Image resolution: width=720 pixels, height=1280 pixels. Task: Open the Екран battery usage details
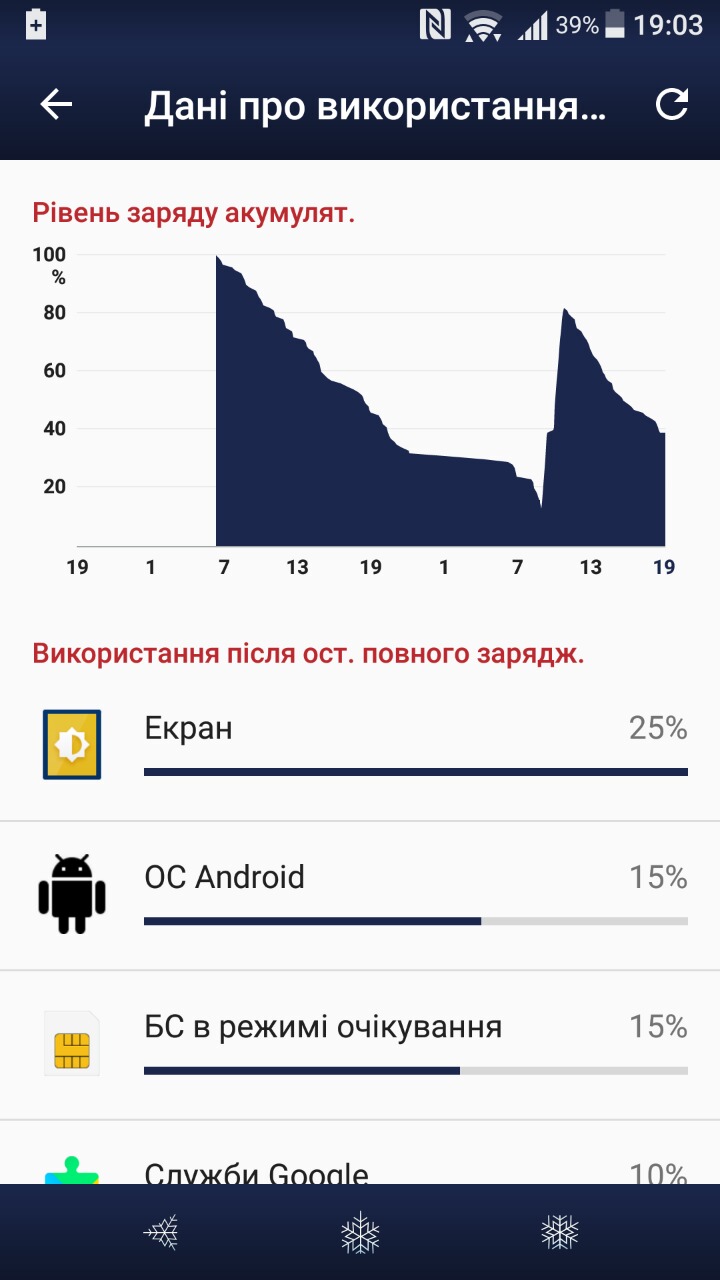click(360, 746)
